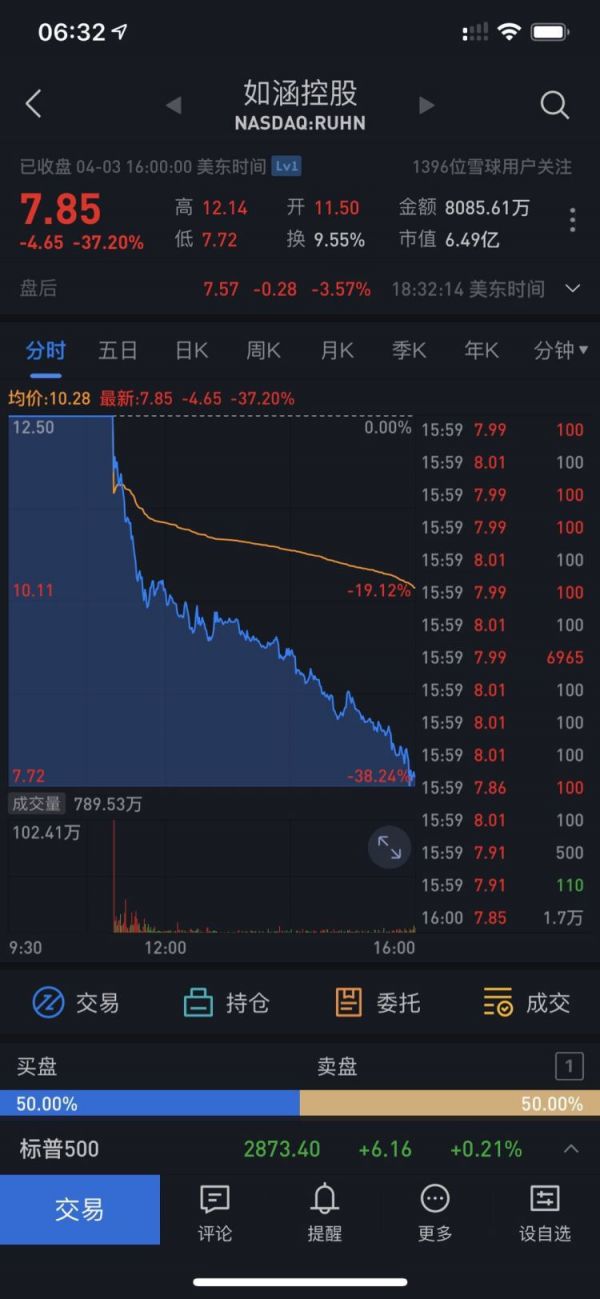Expand the chart to fullscreen
The width and height of the screenshot is (600, 1299).
pos(389,849)
